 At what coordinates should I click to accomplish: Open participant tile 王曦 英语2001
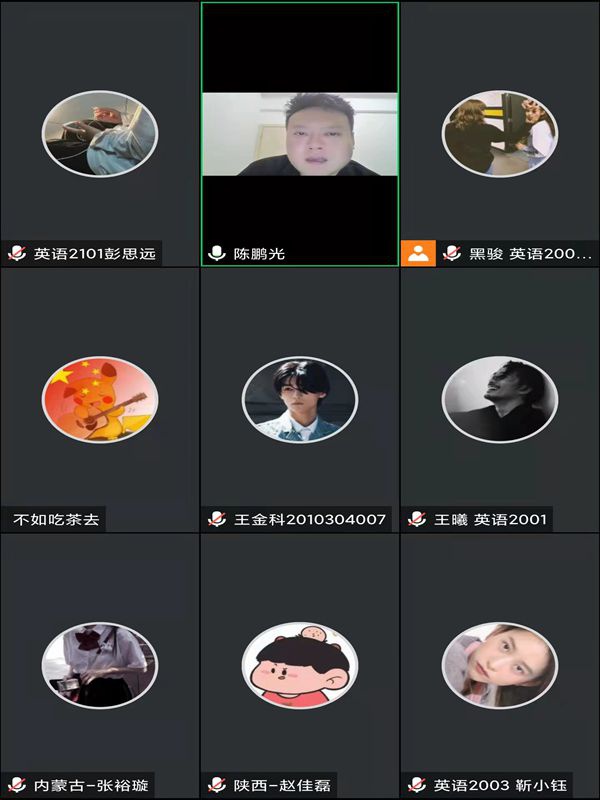pos(500,400)
